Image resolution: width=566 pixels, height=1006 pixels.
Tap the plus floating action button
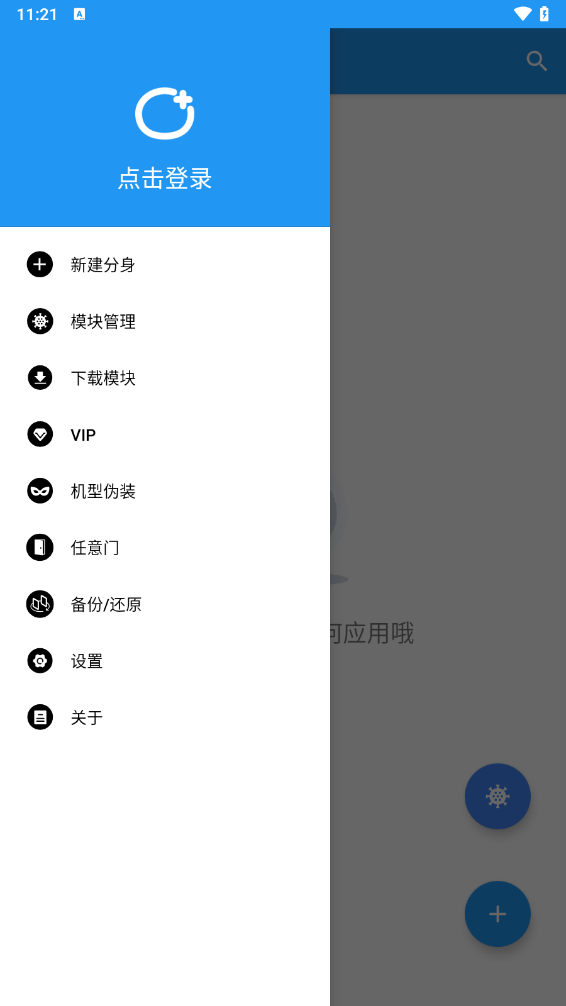(497, 914)
